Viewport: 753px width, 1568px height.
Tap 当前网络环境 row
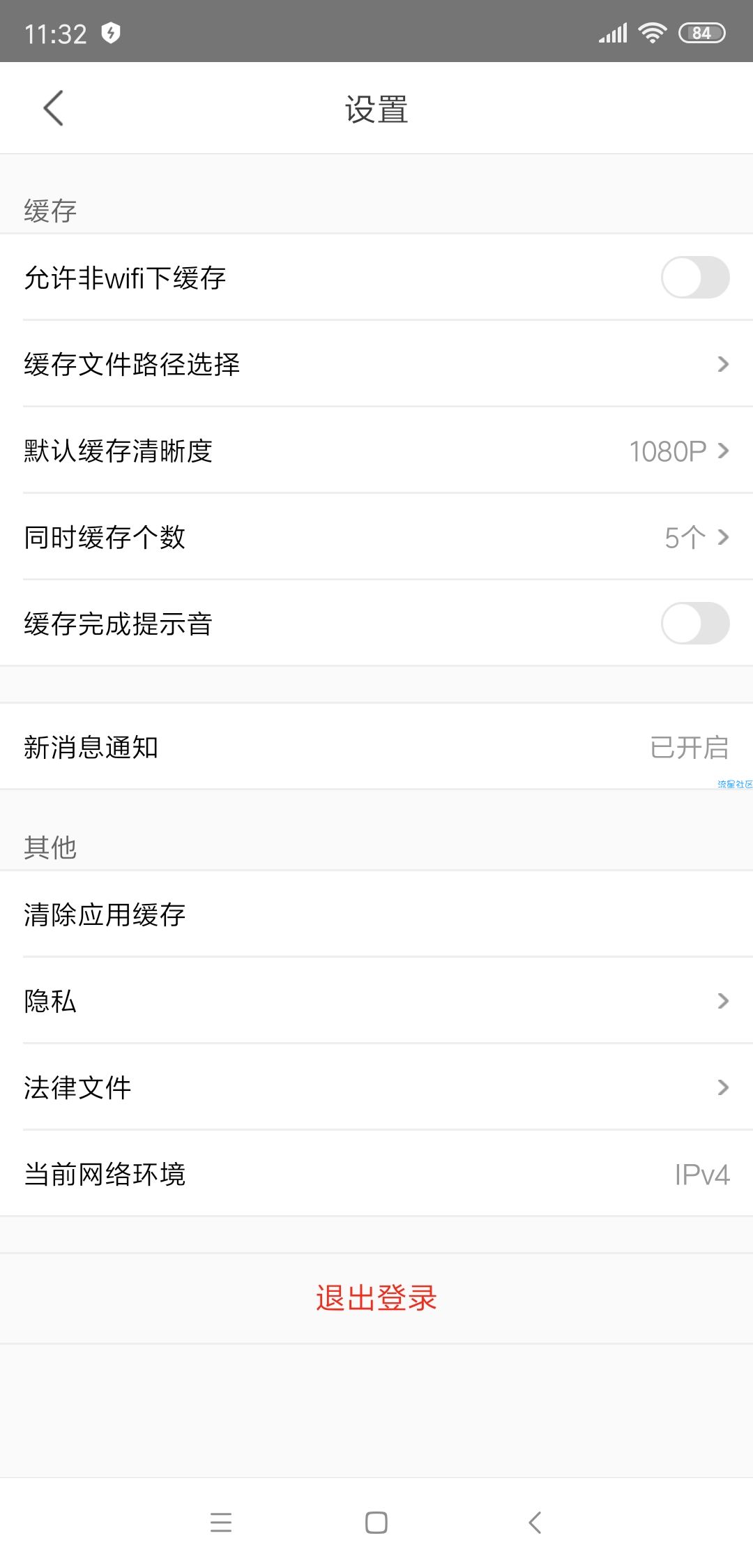click(376, 1174)
